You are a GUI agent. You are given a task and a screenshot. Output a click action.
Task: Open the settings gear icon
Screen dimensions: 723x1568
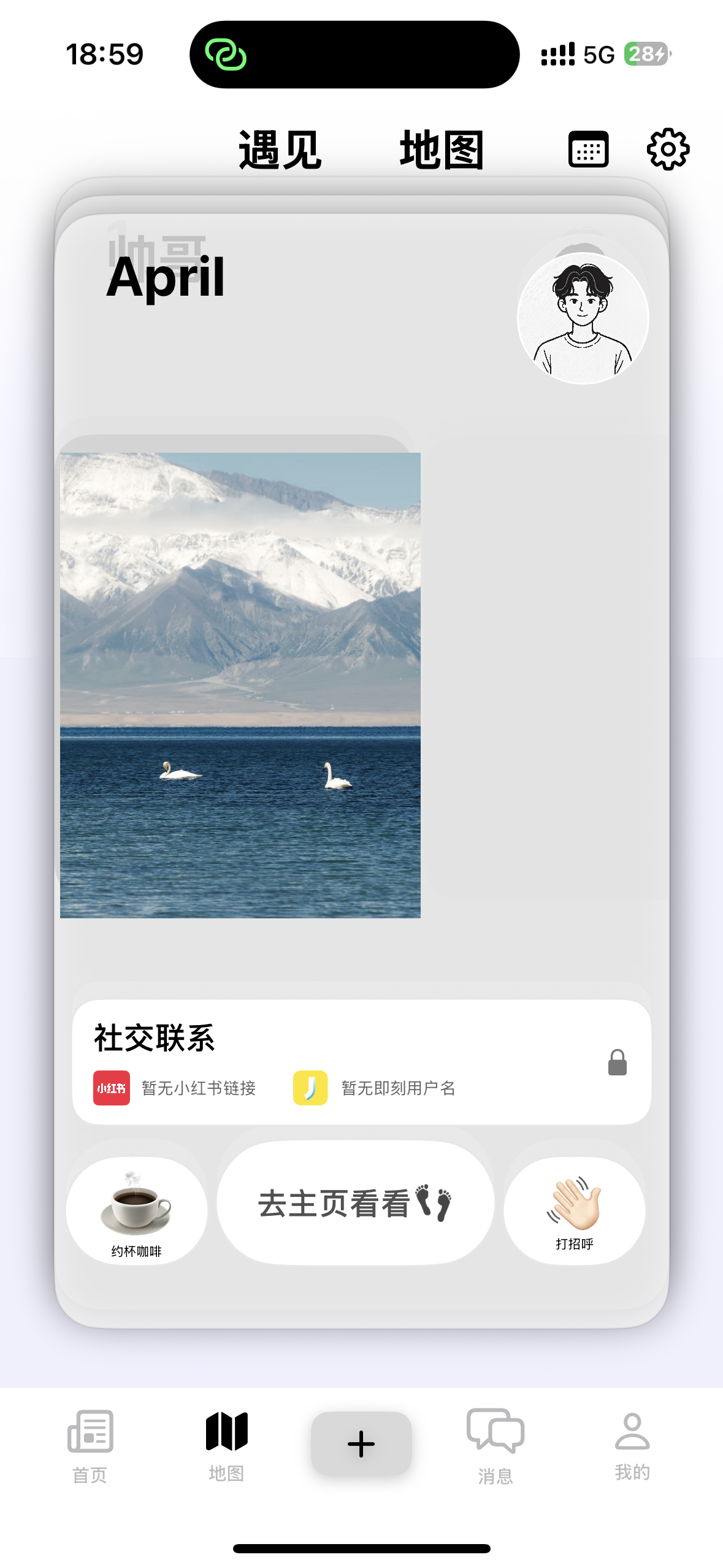668,148
